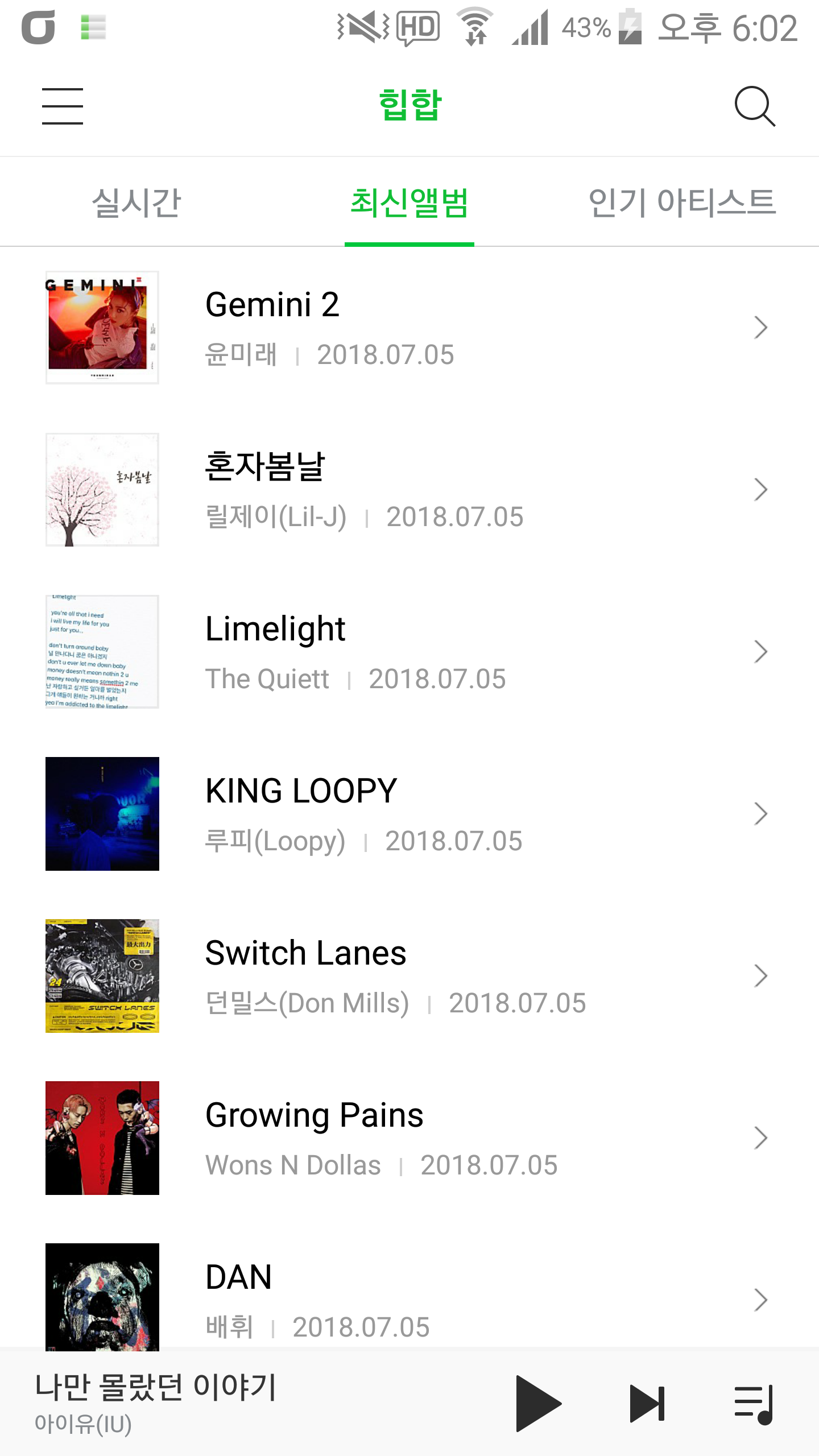Open the current playlist queue

coord(754,1403)
